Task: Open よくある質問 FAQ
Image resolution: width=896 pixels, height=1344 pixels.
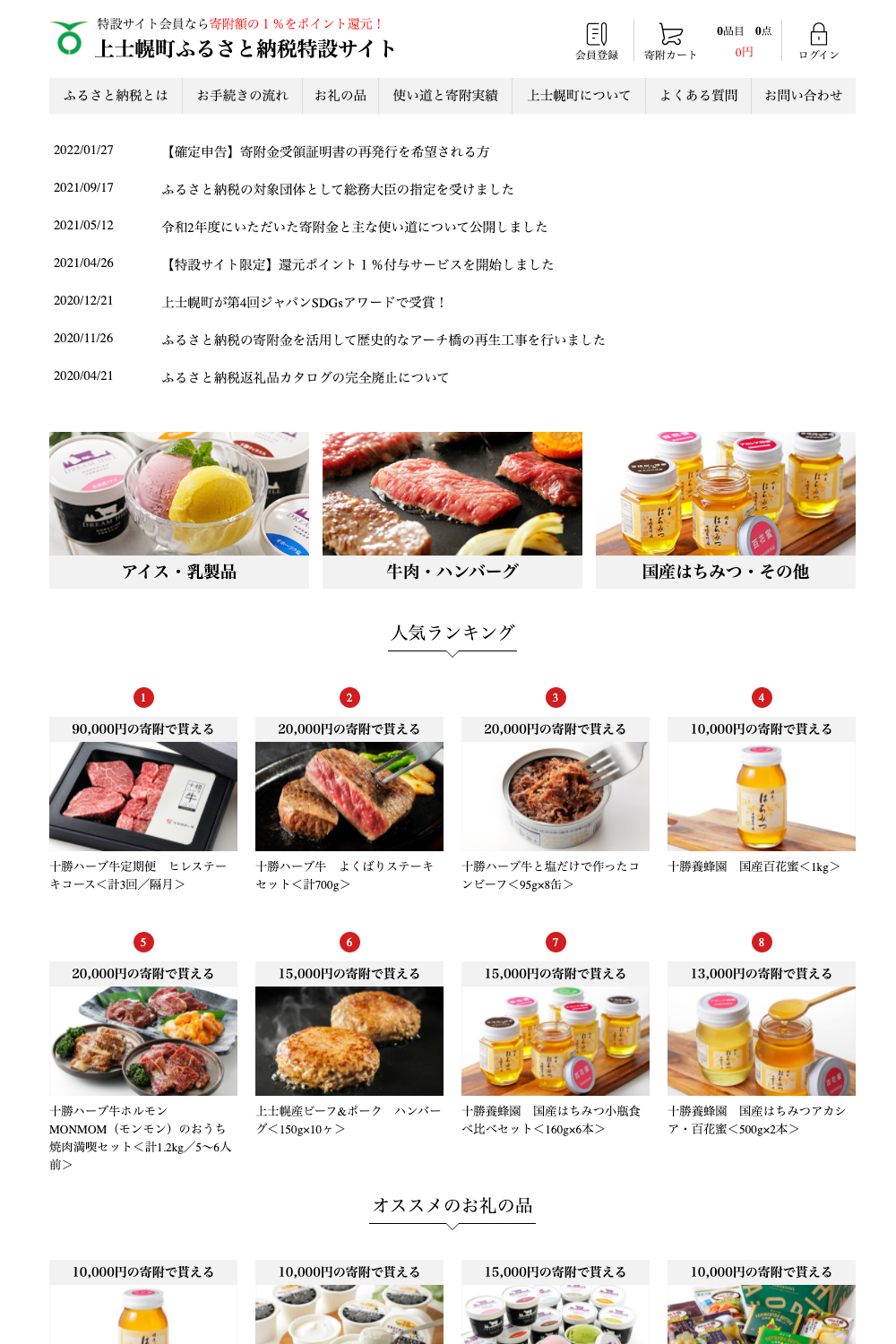Action: 699,96
